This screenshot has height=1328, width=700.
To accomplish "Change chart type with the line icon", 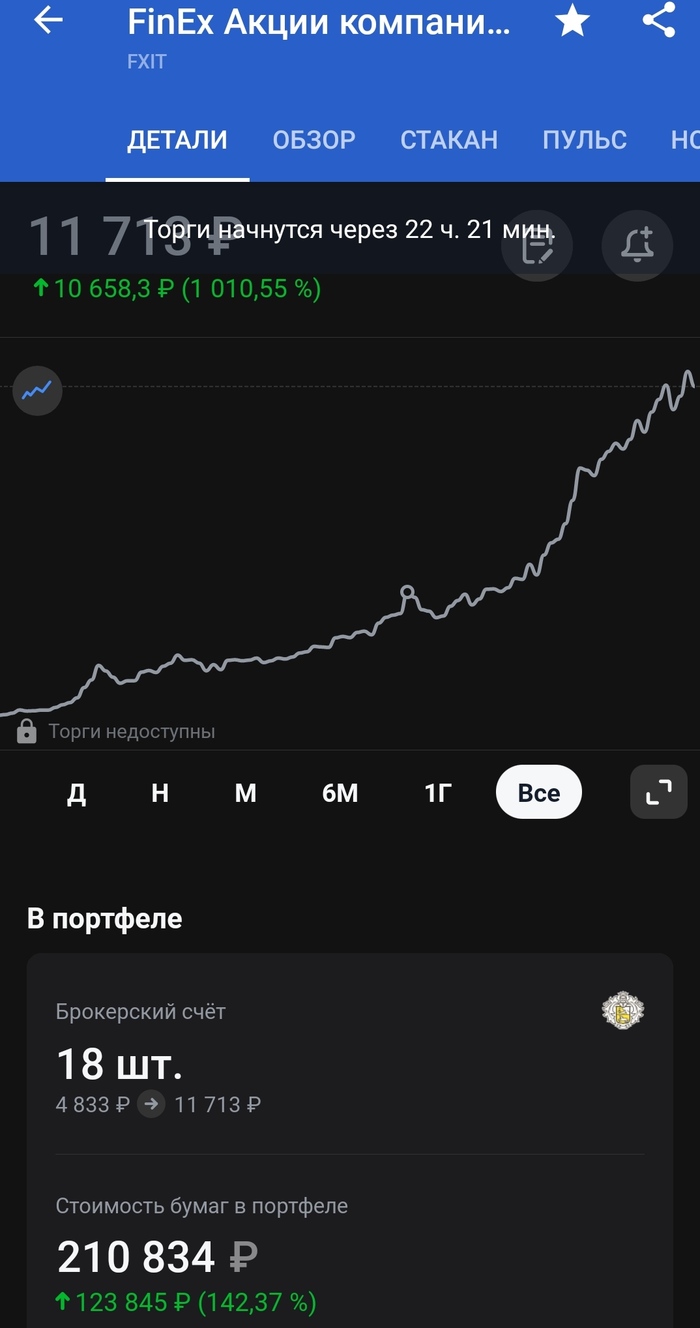I will (37, 390).
